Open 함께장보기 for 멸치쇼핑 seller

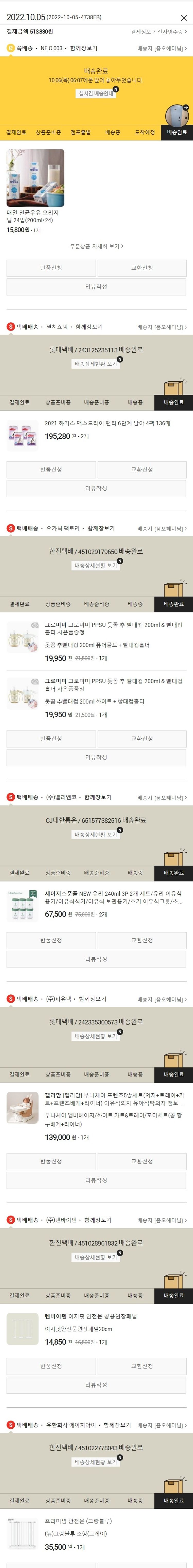pos(89,327)
